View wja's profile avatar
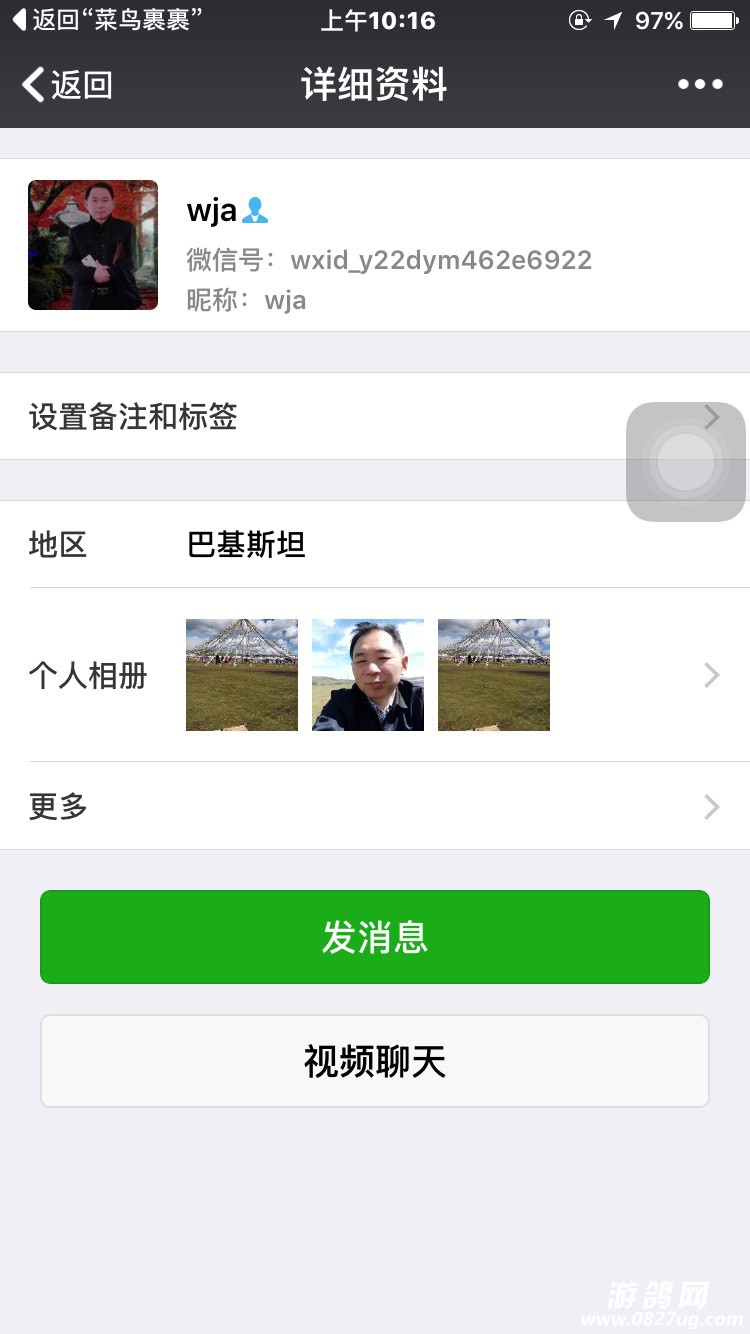 pos(93,245)
